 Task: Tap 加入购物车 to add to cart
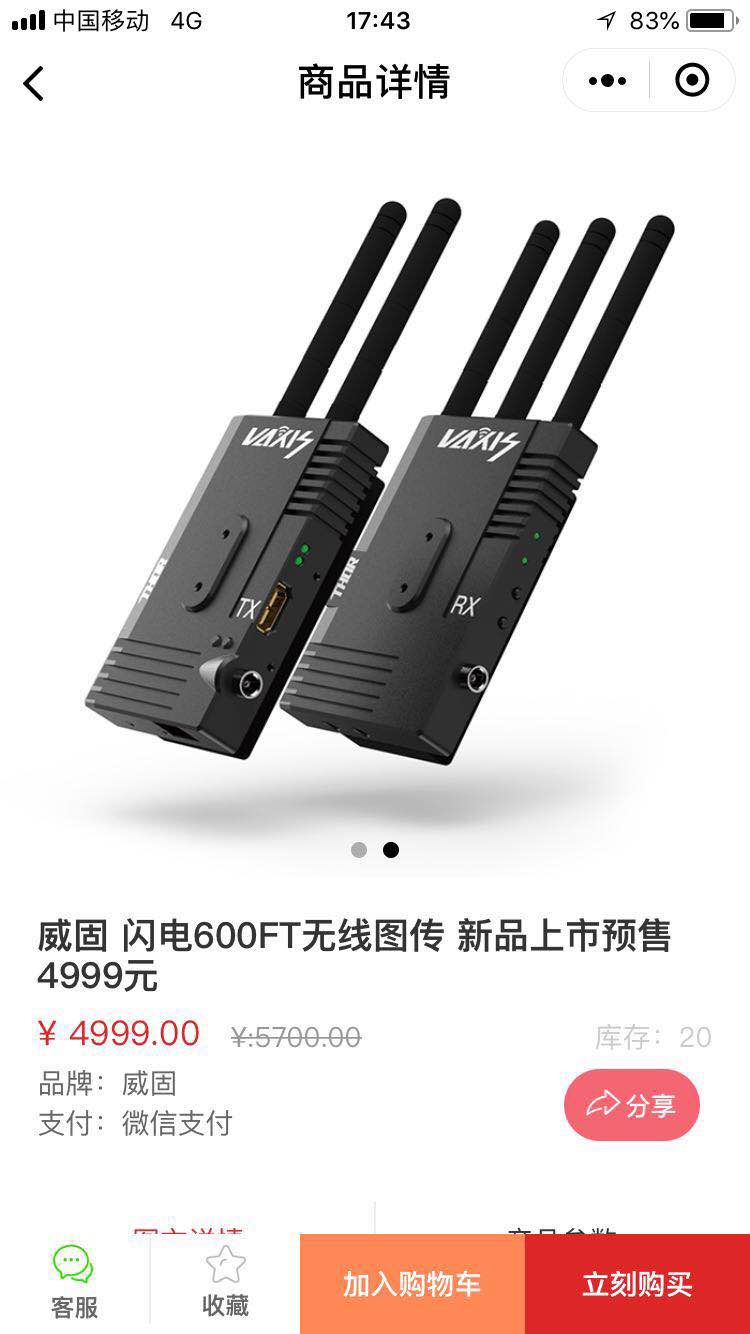412,1284
